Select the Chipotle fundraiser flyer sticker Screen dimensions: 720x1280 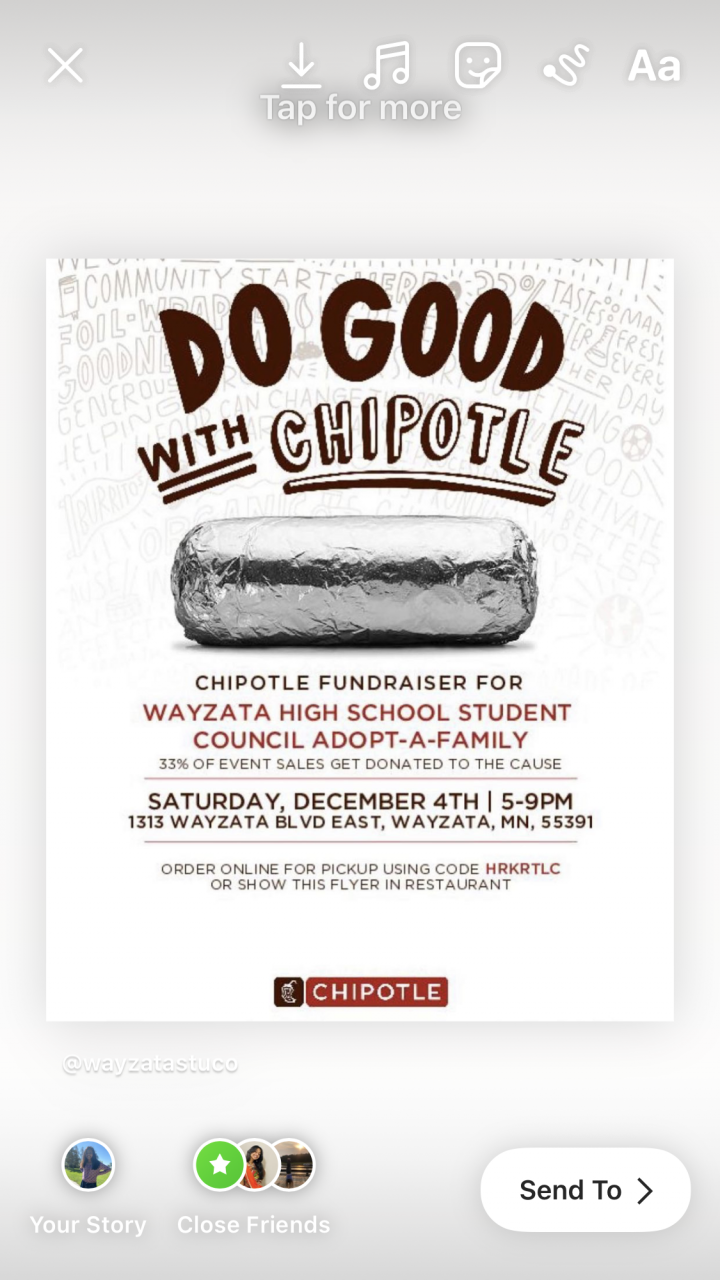(360, 640)
